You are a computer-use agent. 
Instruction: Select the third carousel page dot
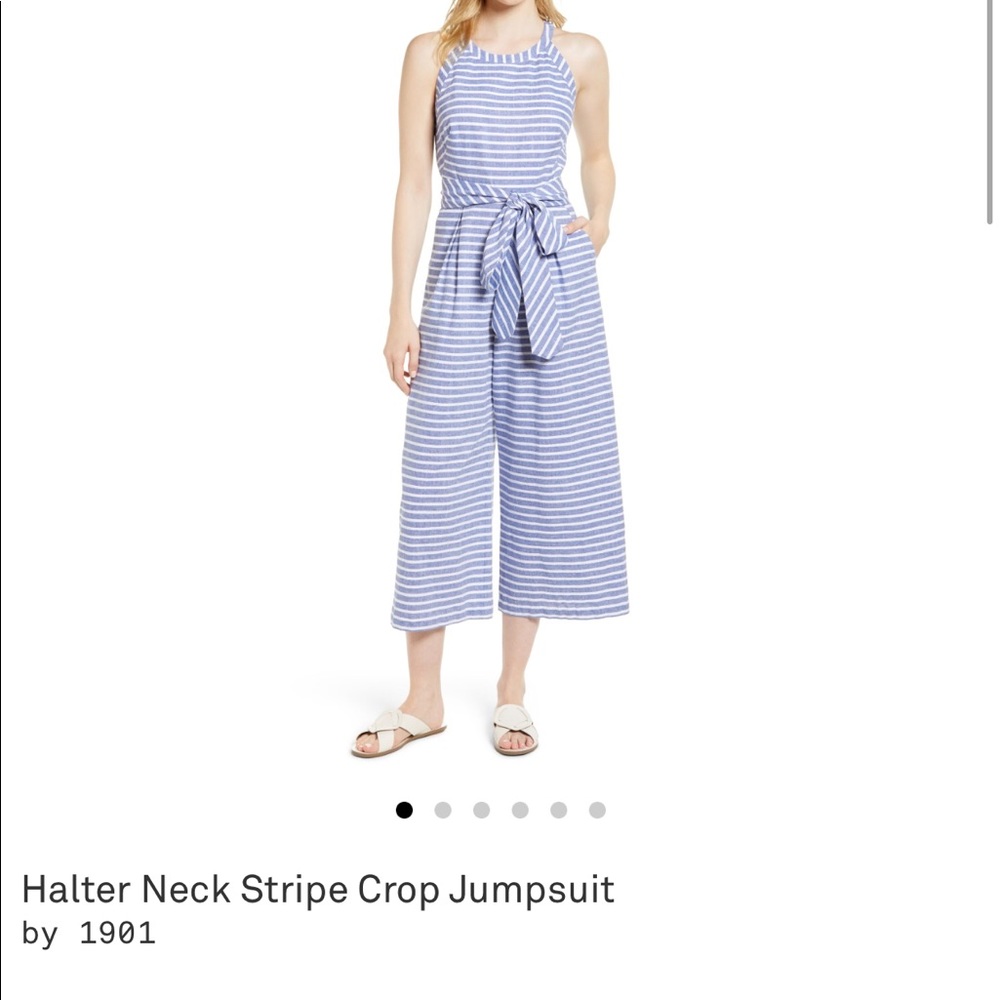point(482,810)
